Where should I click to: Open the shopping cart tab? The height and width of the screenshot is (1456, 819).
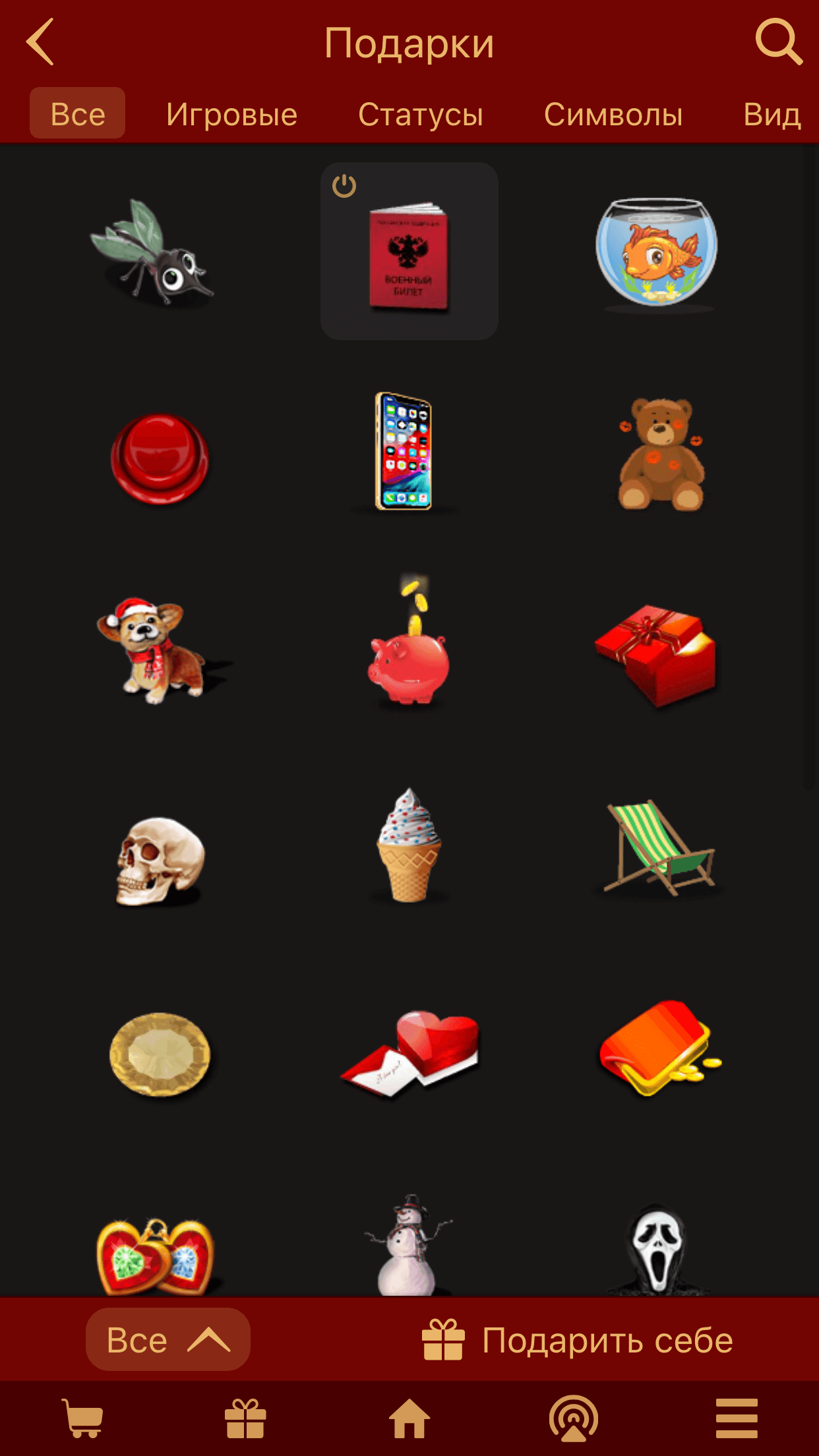[83, 1418]
